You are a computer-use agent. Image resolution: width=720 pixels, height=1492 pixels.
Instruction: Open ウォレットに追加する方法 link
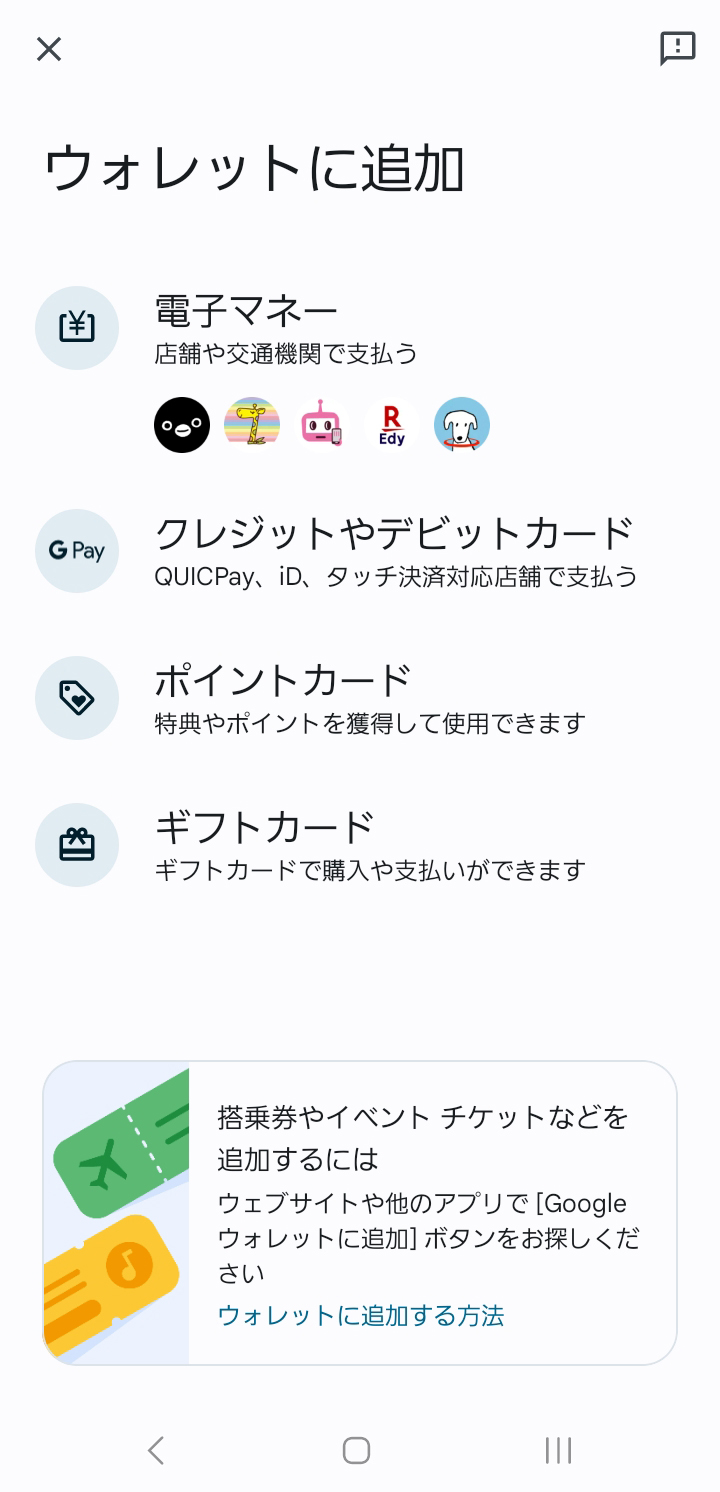pos(361,1316)
